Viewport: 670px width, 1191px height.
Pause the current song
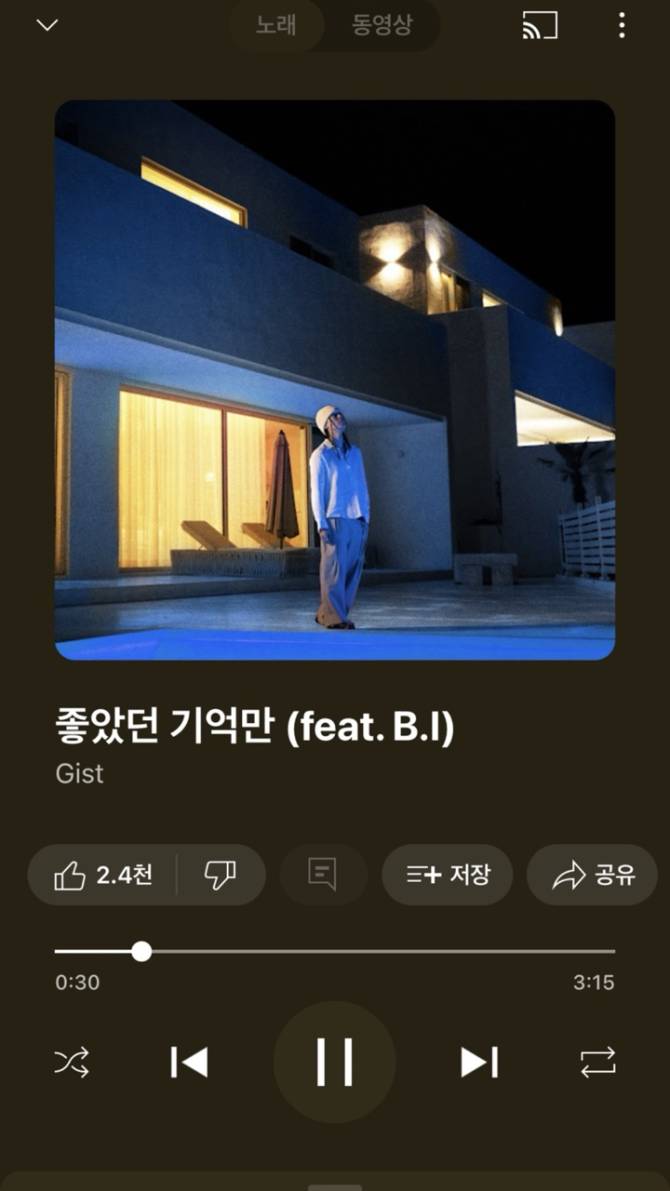pyautogui.click(x=335, y=1062)
